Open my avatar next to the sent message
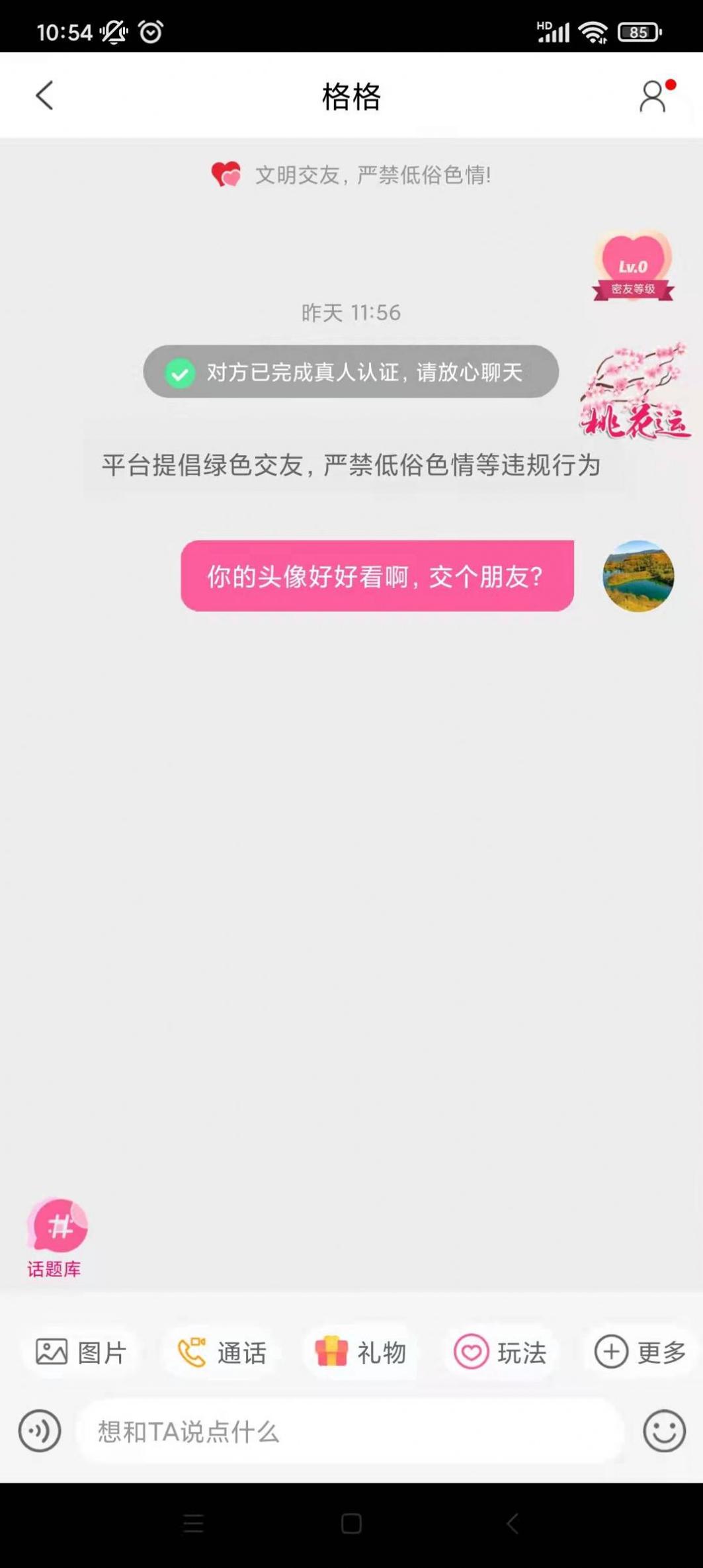703x1568 pixels. pyautogui.click(x=638, y=576)
